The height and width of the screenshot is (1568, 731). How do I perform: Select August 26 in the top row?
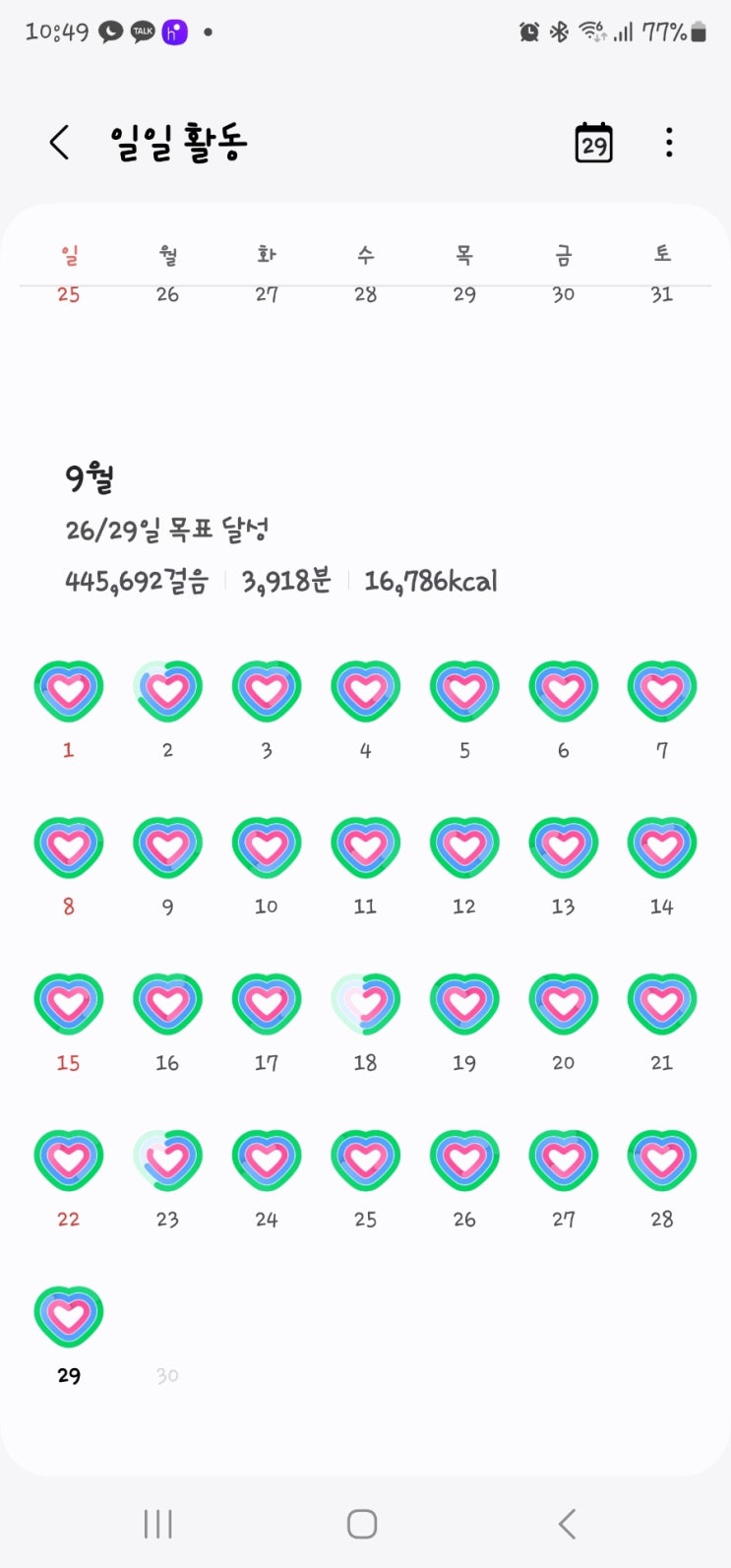167,294
